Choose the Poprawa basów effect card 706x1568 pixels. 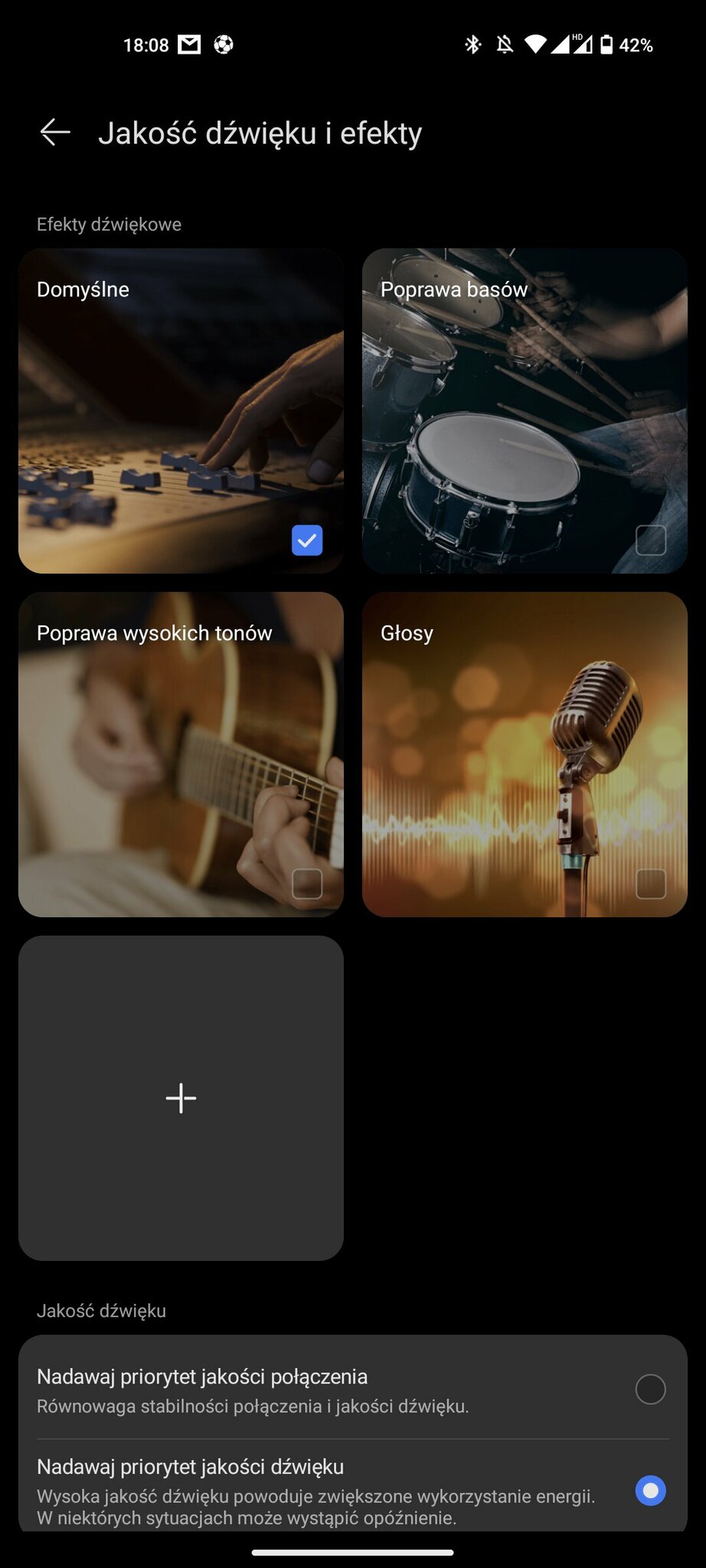tap(525, 410)
